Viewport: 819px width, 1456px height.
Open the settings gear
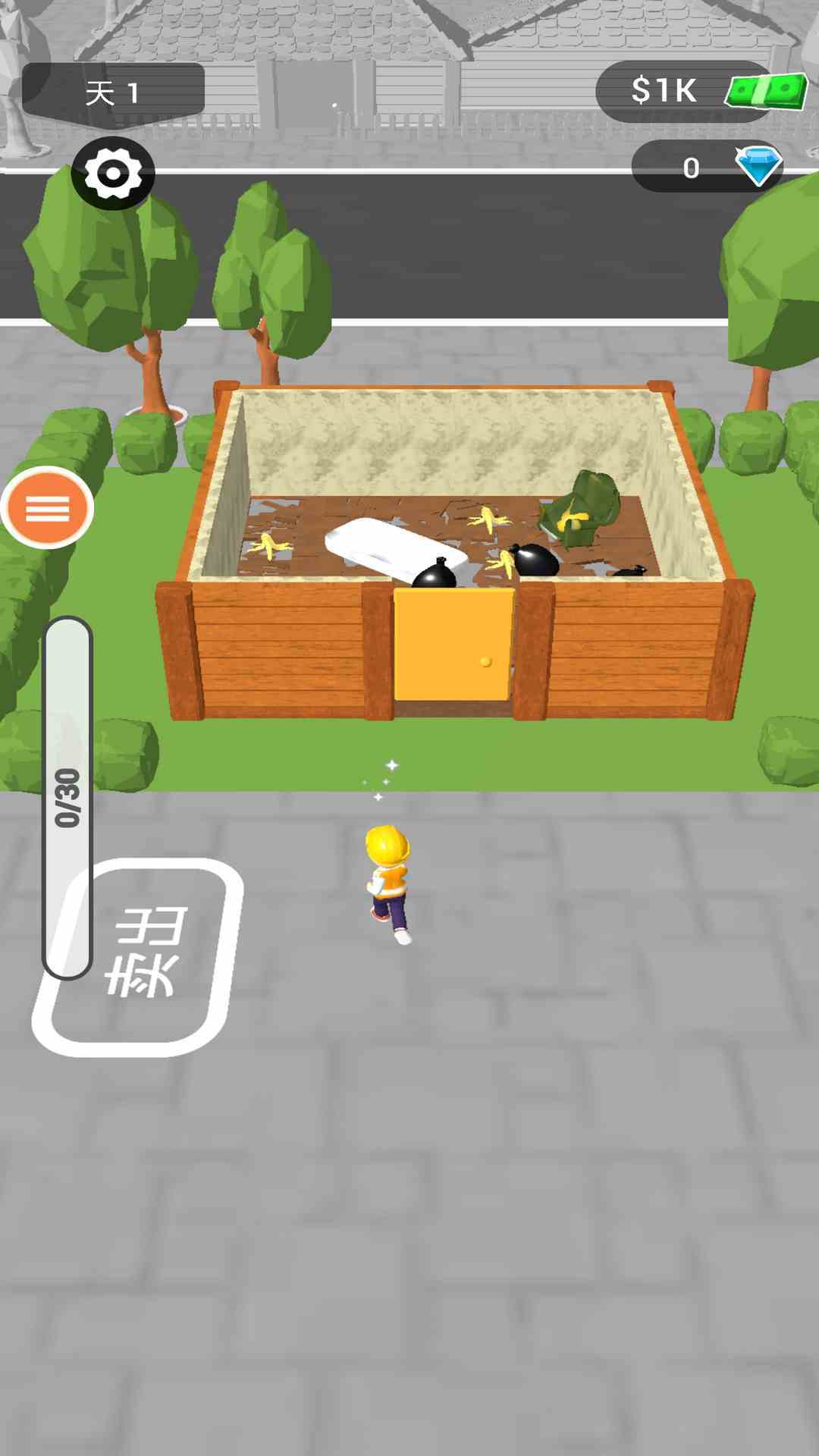click(112, 174)
